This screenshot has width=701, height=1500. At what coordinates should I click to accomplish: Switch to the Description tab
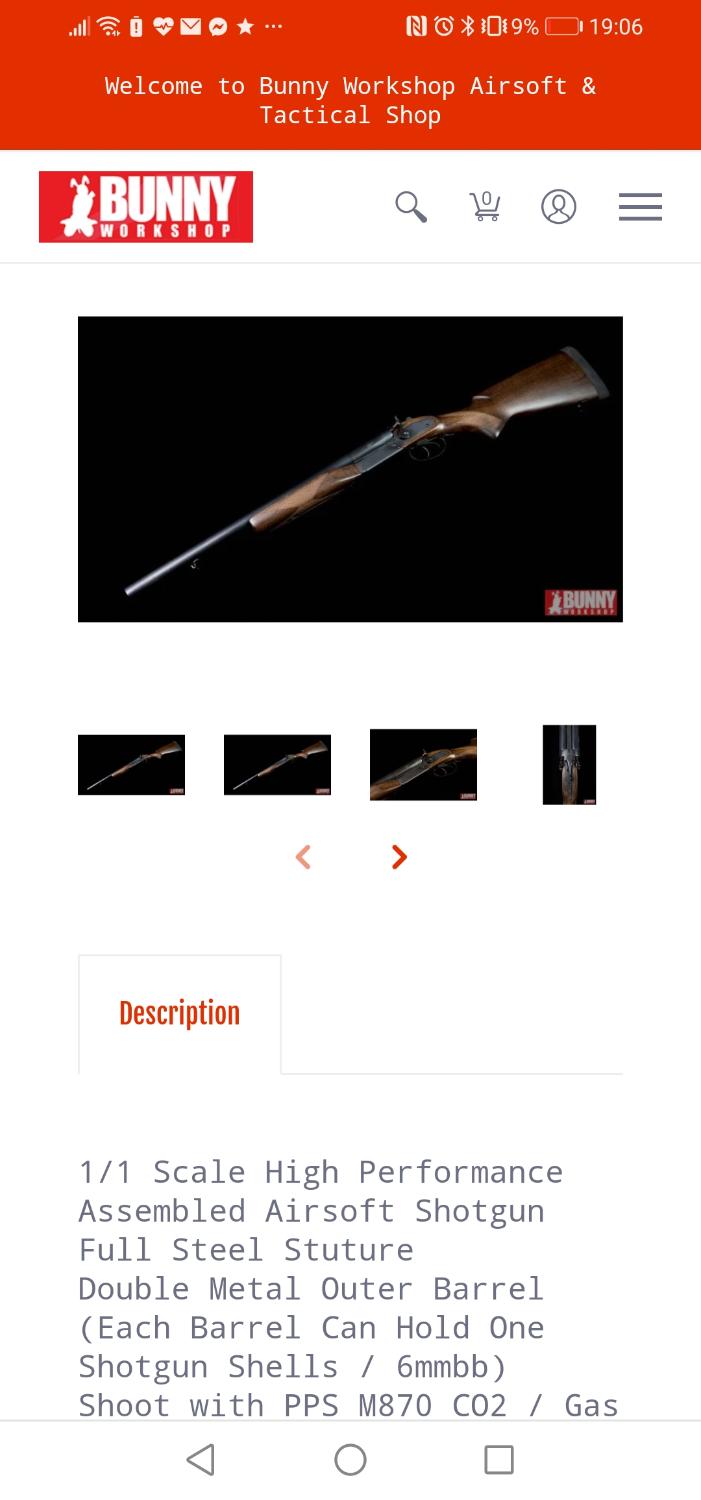click(180, 1013)
